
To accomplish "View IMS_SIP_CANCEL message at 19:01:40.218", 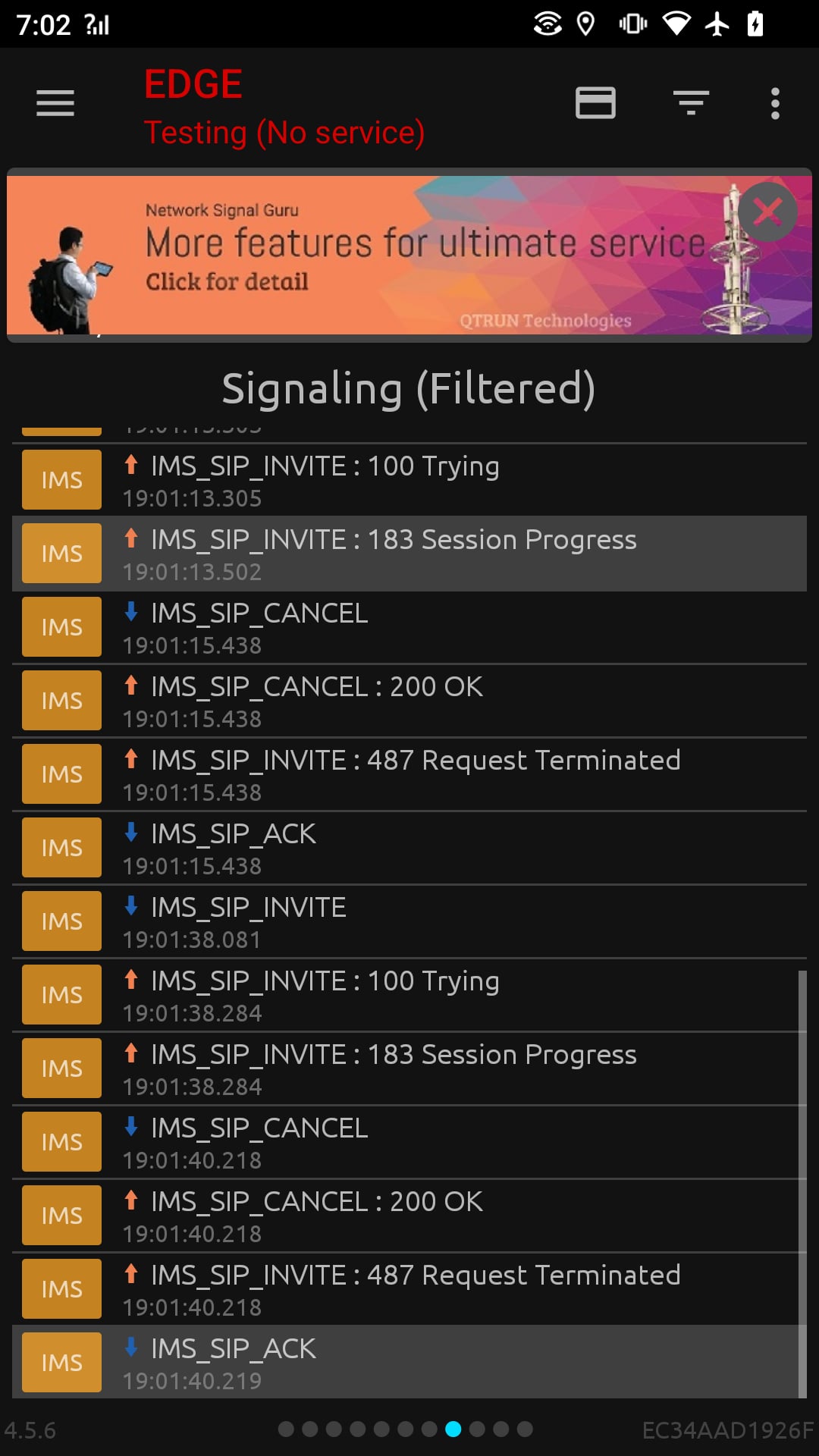I will (x=409, y=1142).
